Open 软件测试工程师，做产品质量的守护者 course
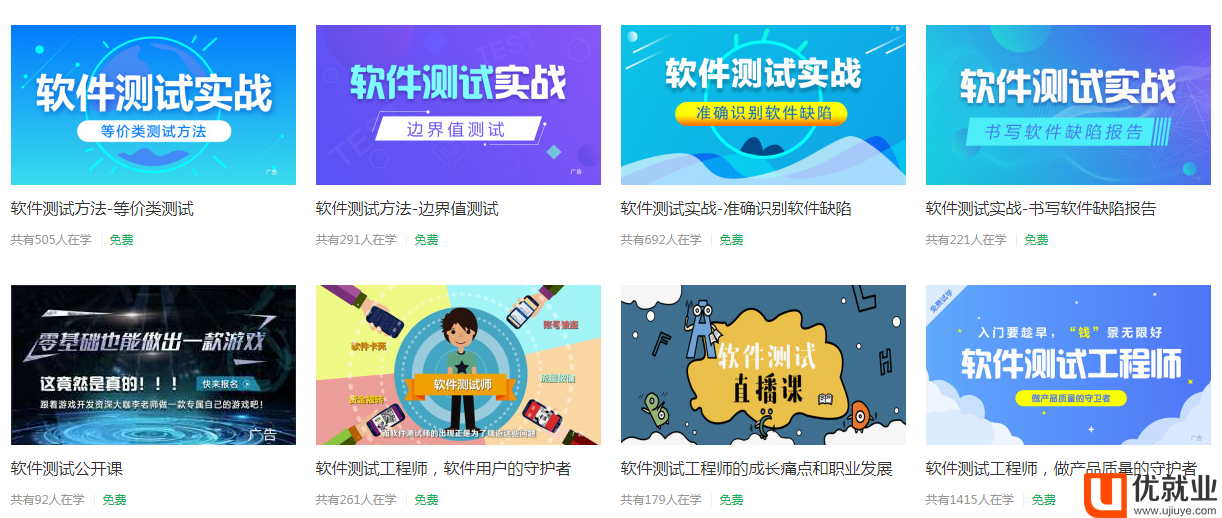The image size is (1222, 518). [x=1068, y=365]
